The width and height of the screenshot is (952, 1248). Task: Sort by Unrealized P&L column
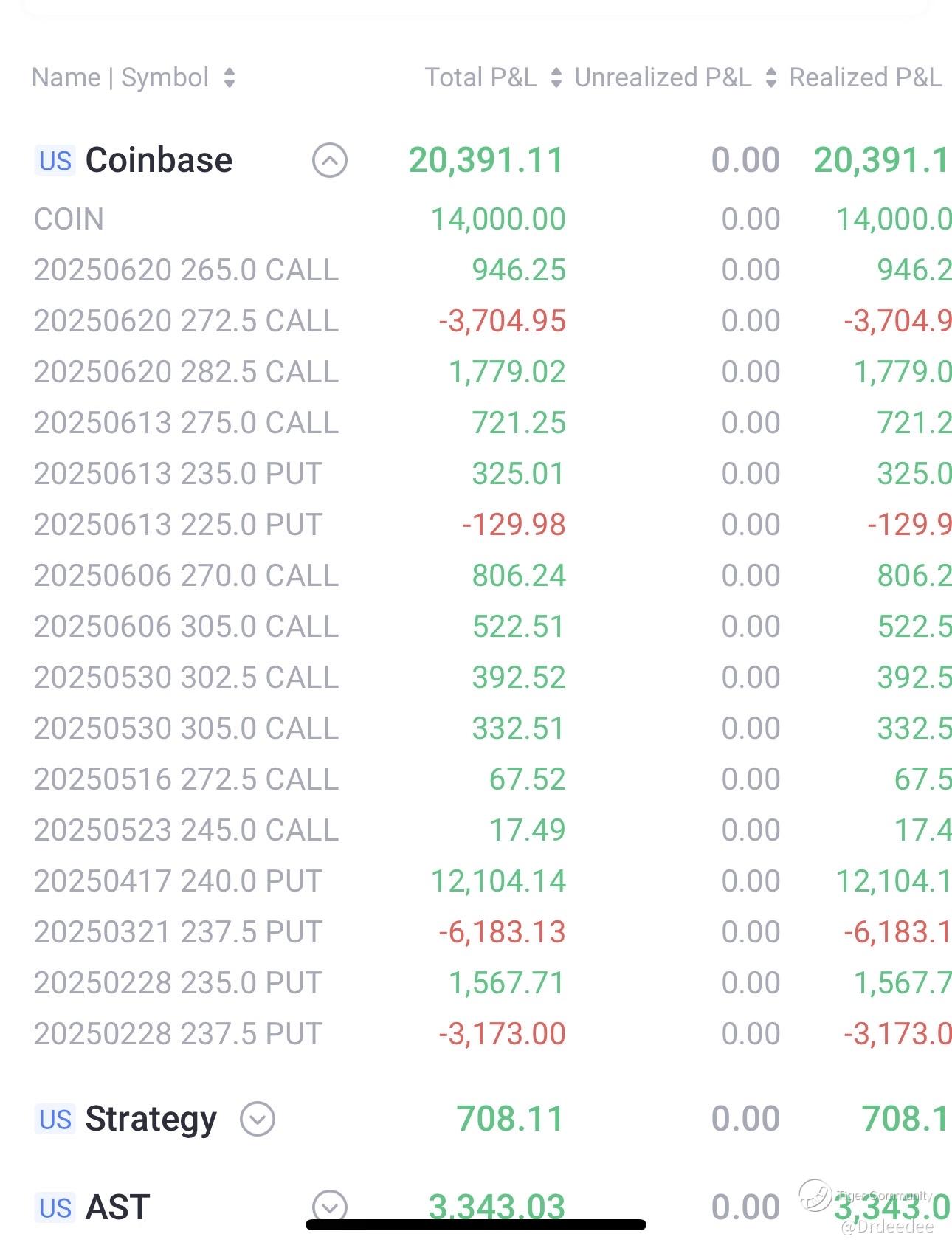pos(675,77)
